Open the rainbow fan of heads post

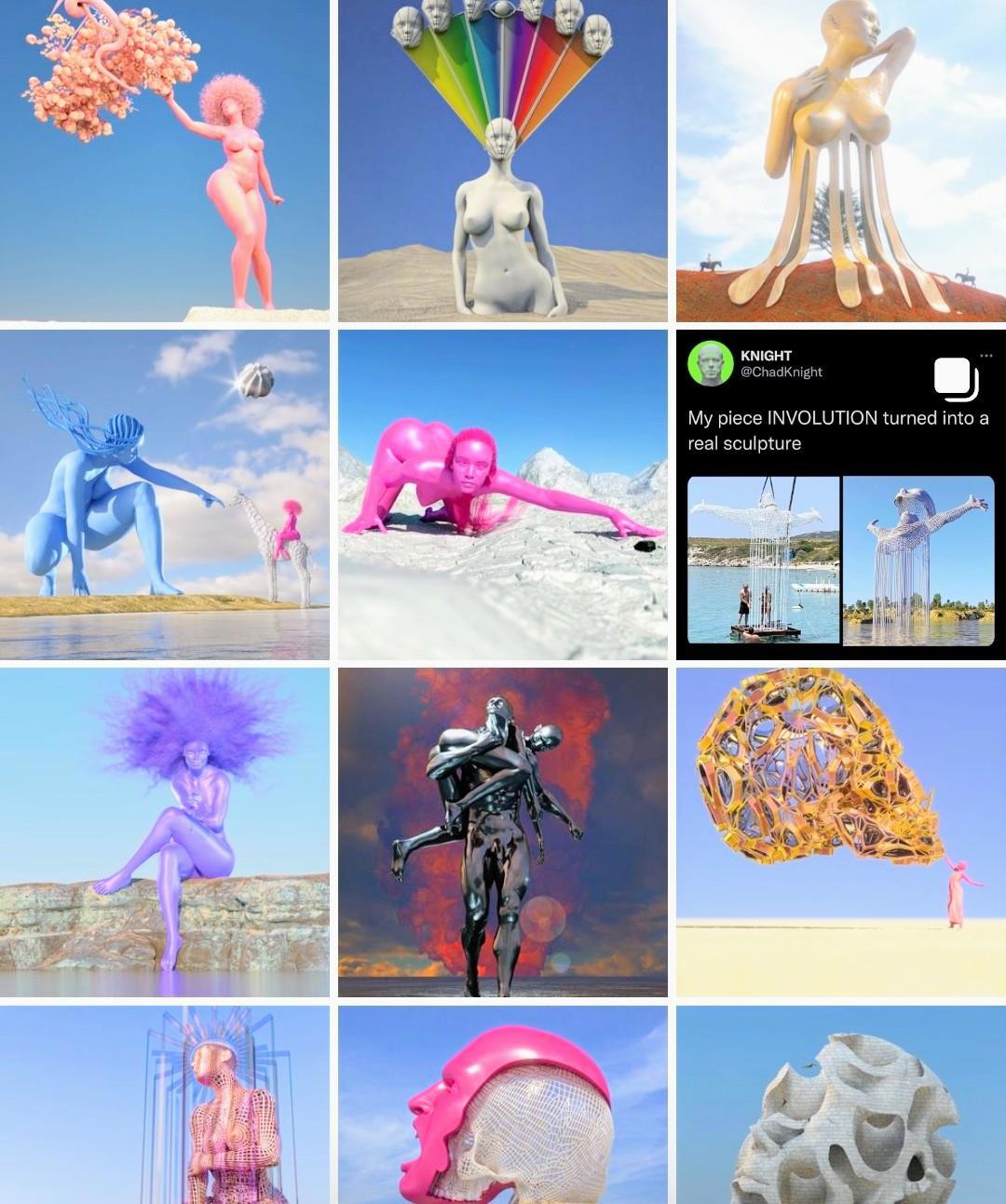[502, 160]
